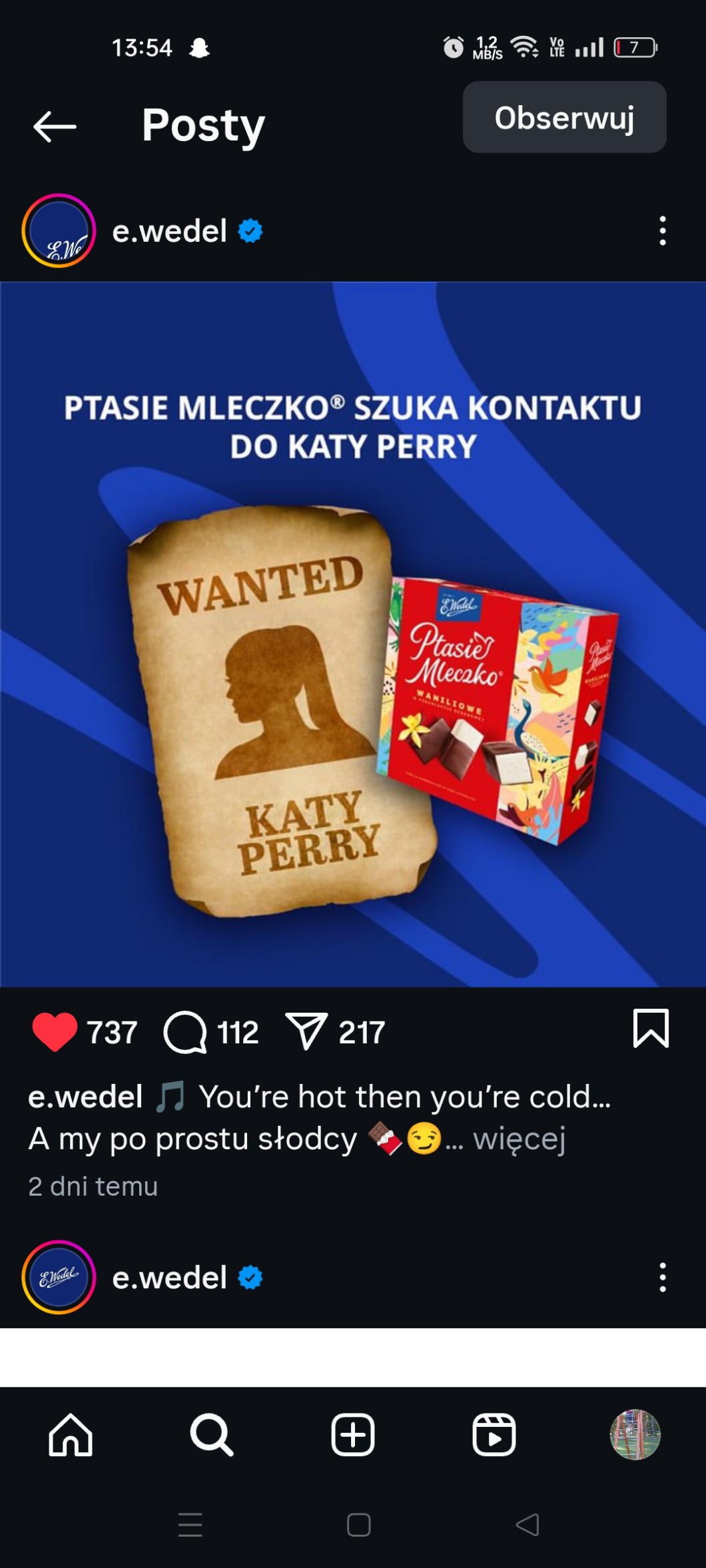Screen dimensions: 706x1568
Task: Switch to the Home tab
Action: pyautogui.click(x=71, y=1435)
